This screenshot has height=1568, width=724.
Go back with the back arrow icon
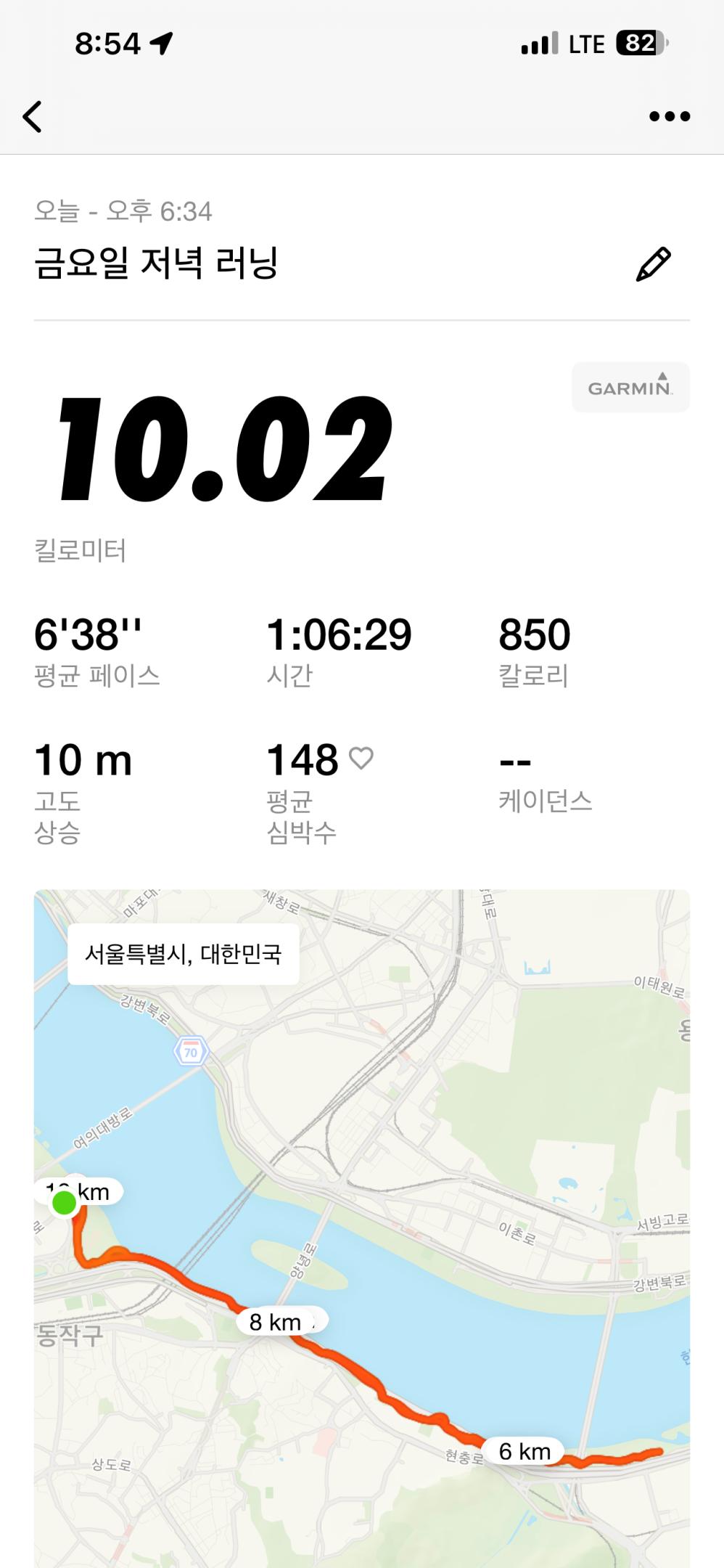[x=34, y=115]
